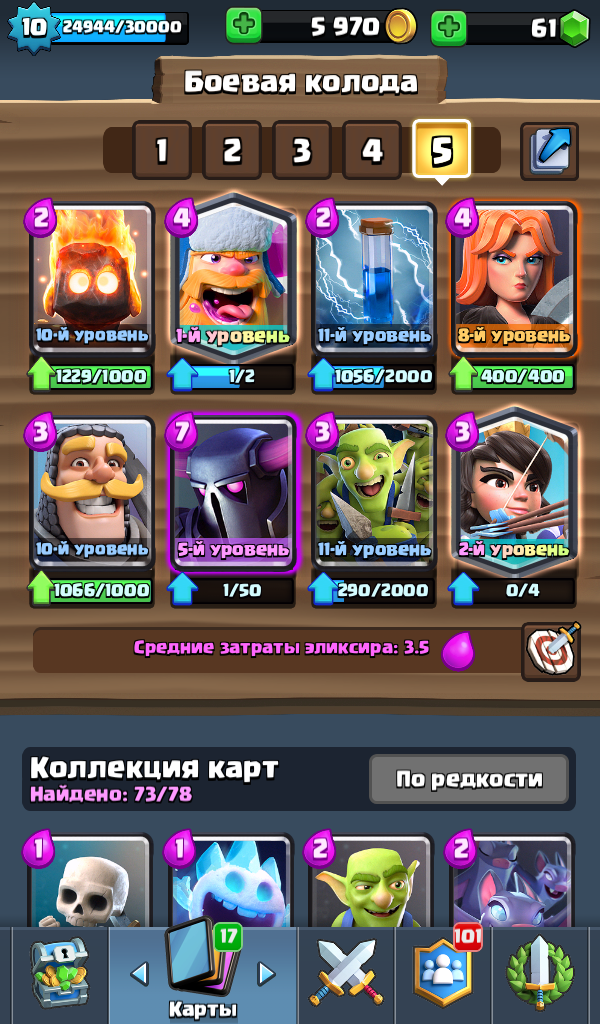Tap the green plus next to gold
The image size is (600, 1024).
pos(244,26)
